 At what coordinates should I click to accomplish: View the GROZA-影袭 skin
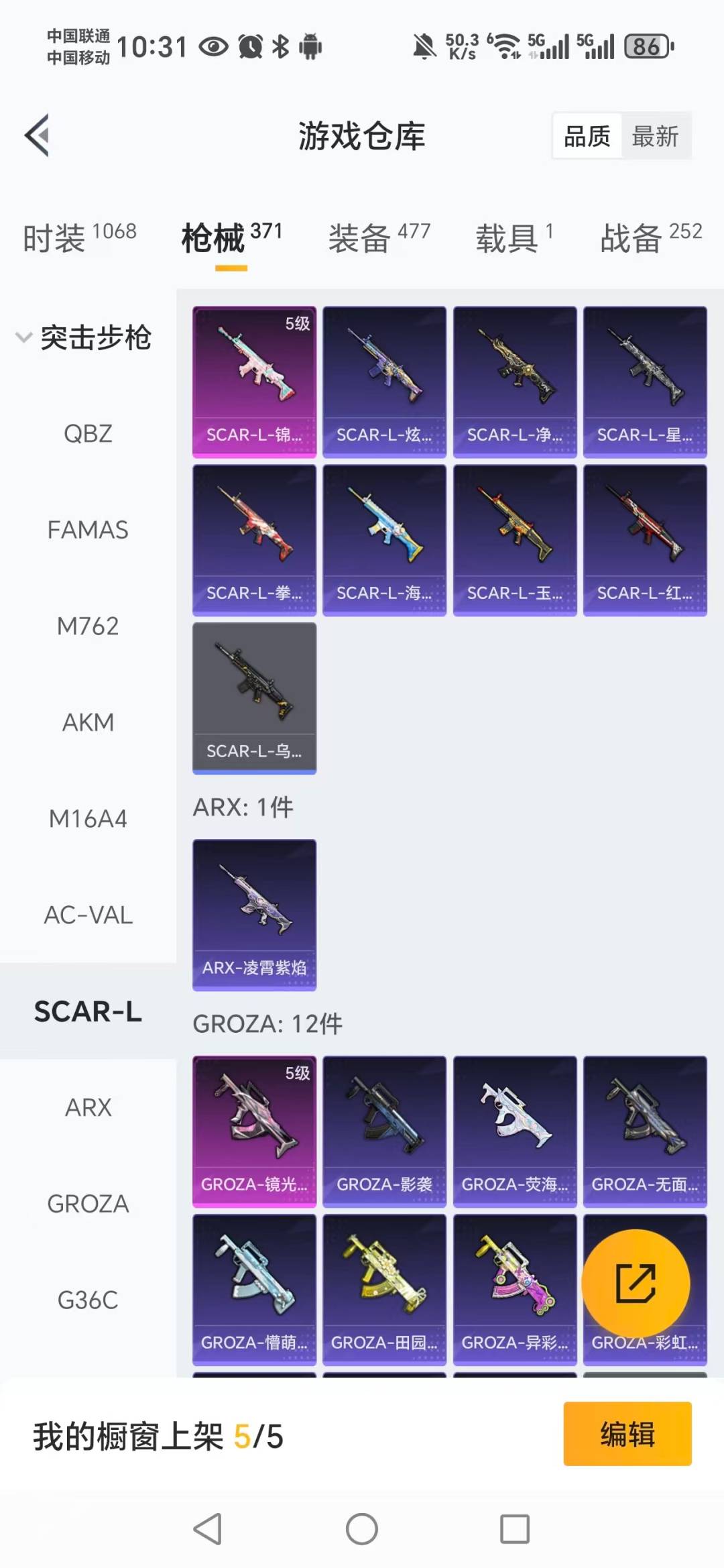384,1131
